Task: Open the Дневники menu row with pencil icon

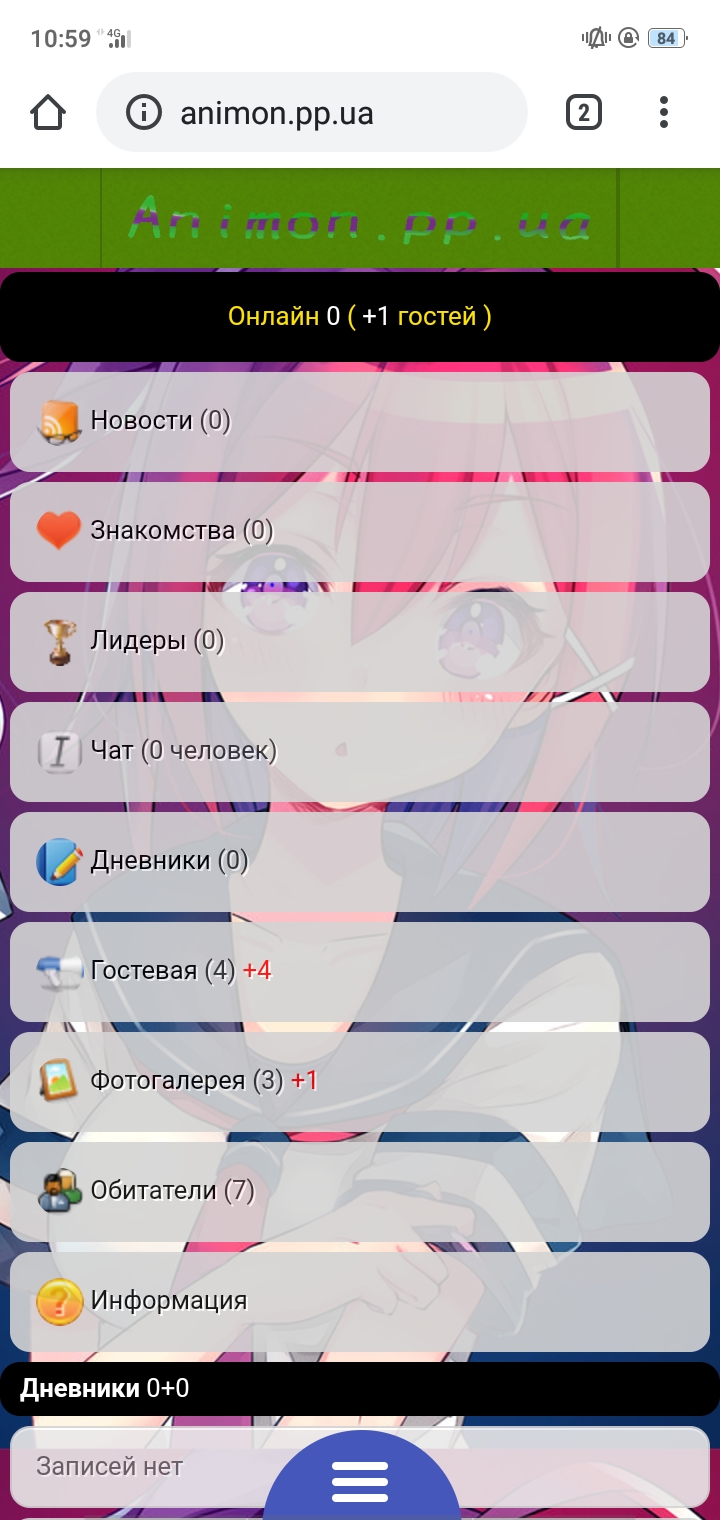Action: [360, 861]
